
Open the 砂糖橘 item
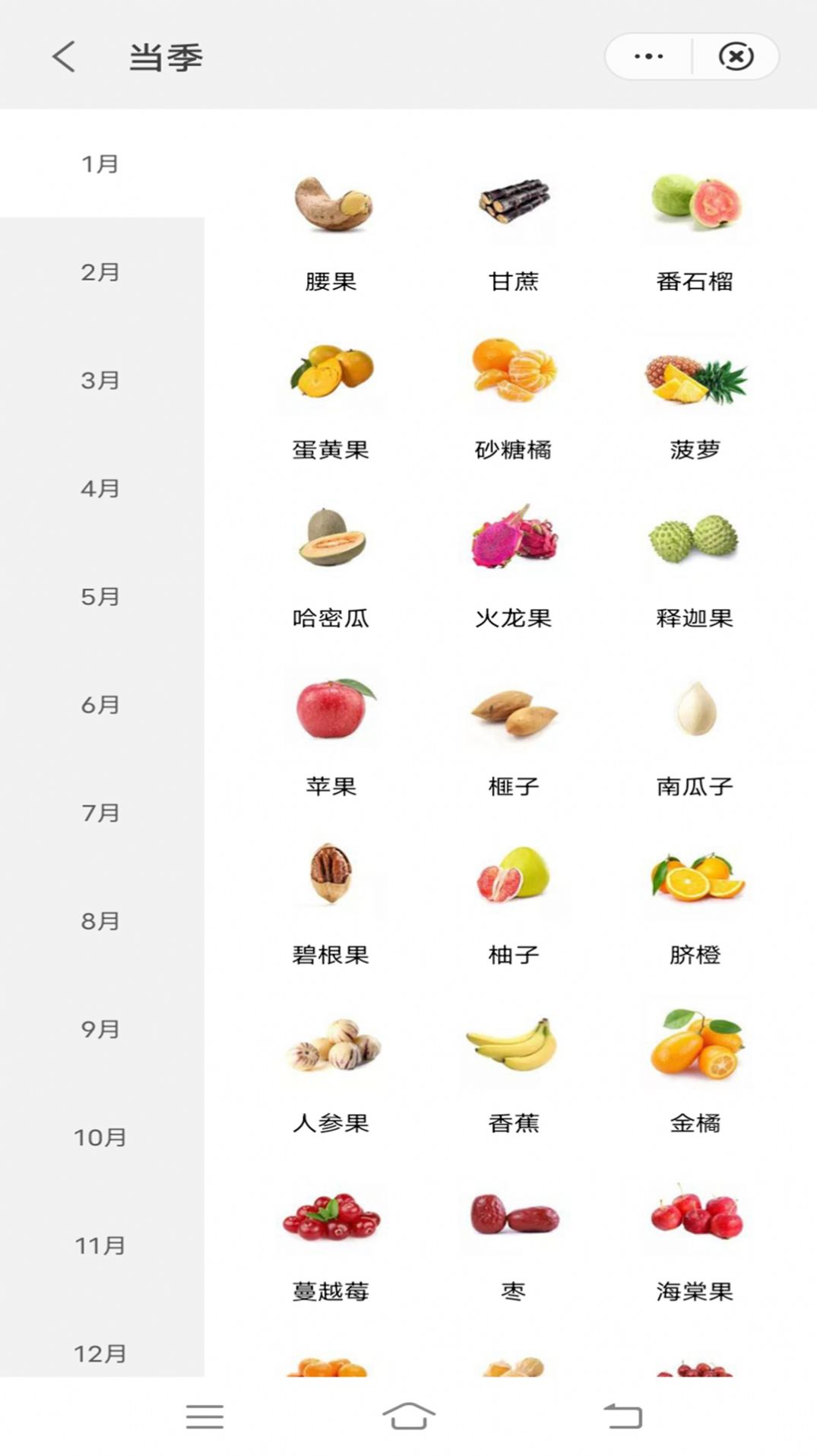[513, 397]
